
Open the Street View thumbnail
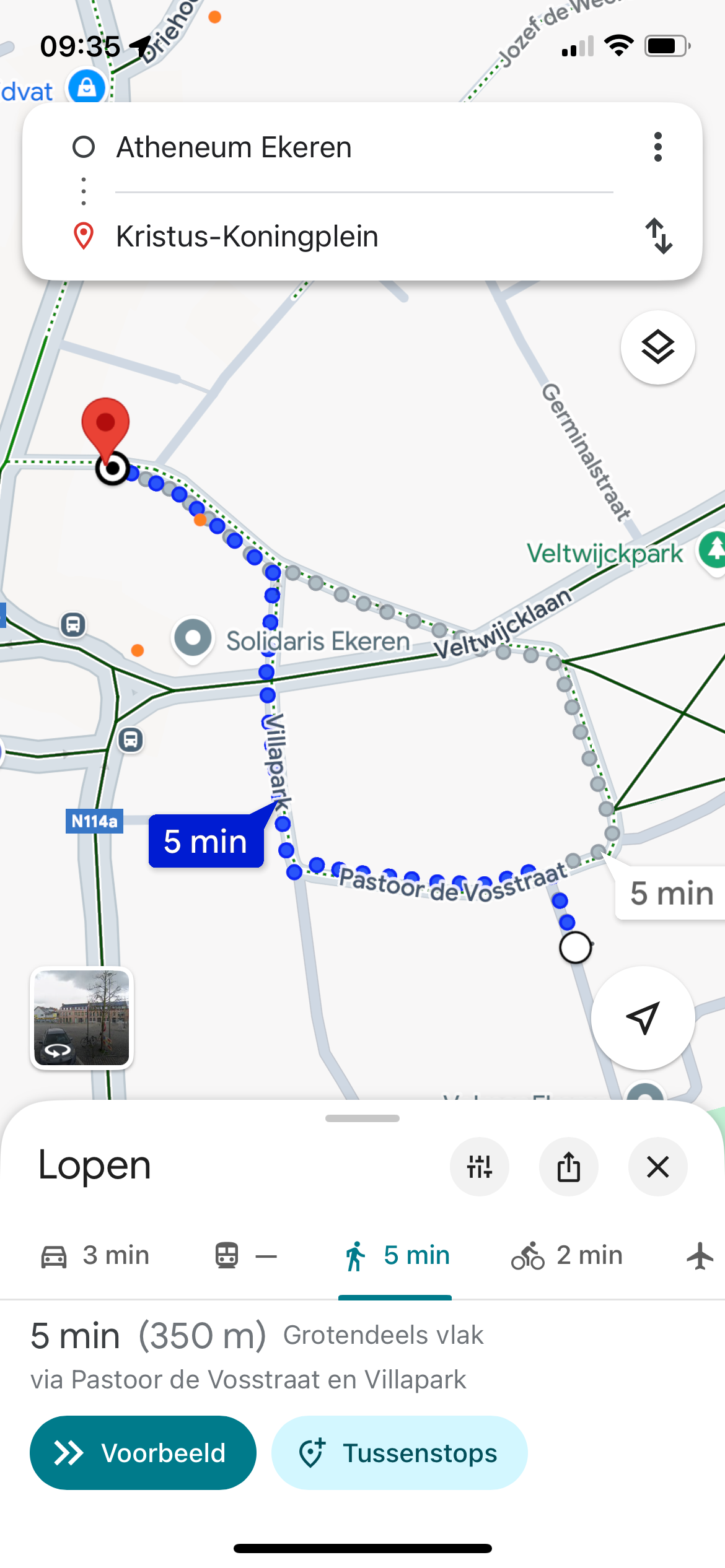click(82, 1018)
